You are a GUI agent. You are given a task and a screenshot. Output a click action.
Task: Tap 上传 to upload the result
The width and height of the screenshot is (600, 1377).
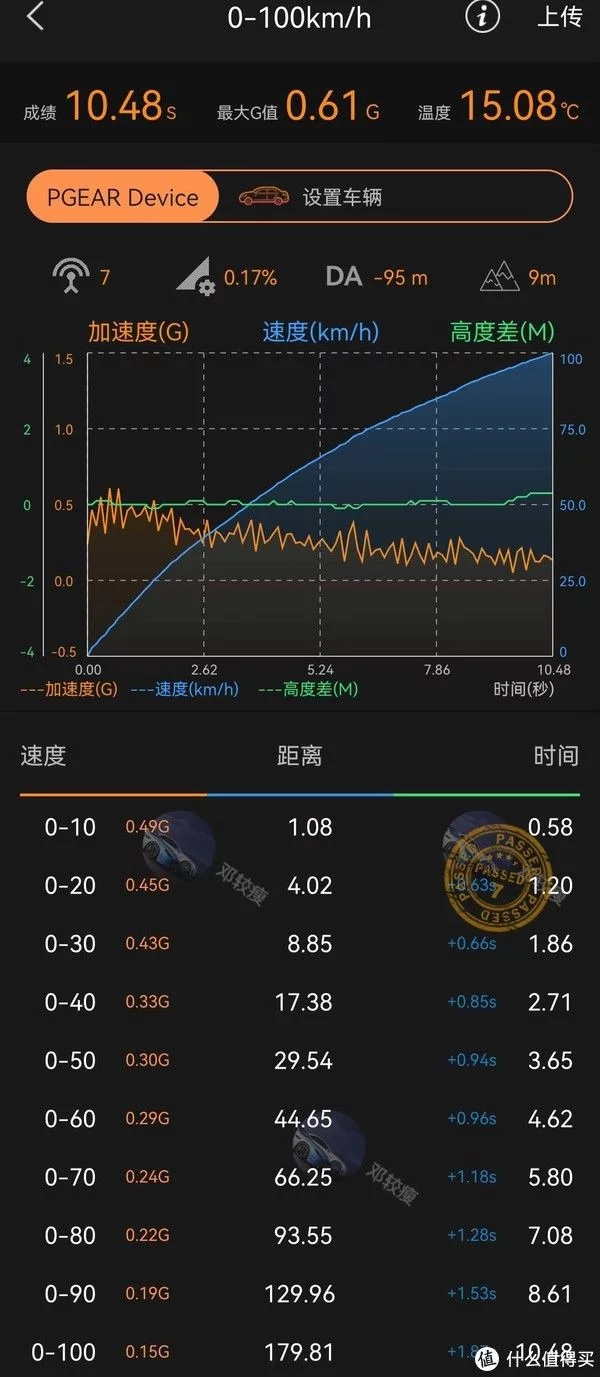(x=559, y=17)
